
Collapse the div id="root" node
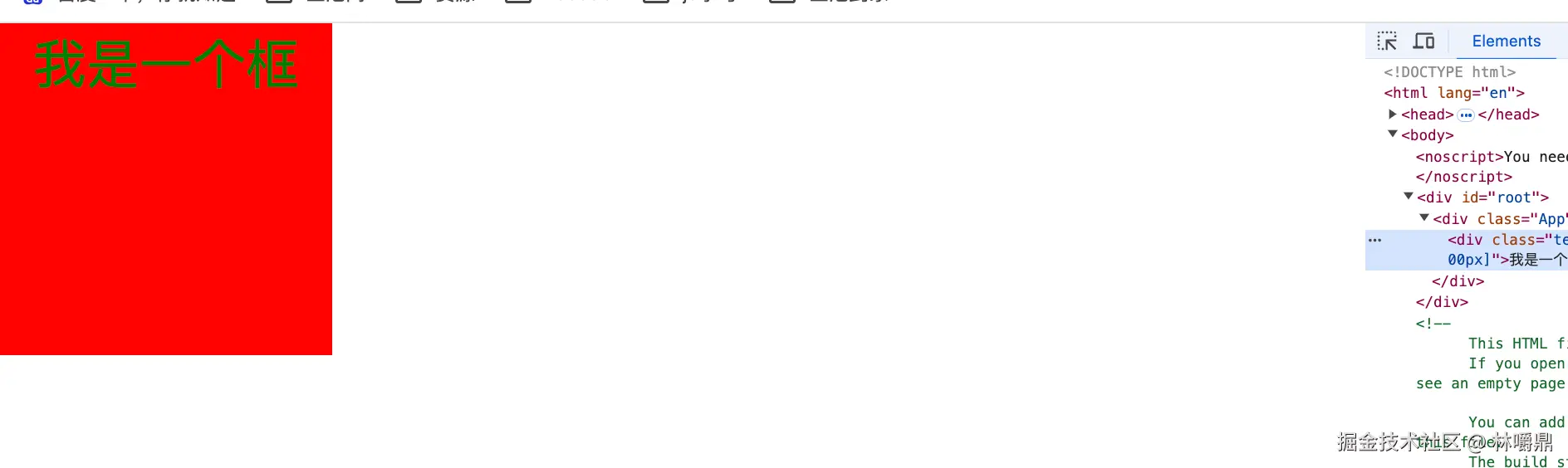[1409, 197]
